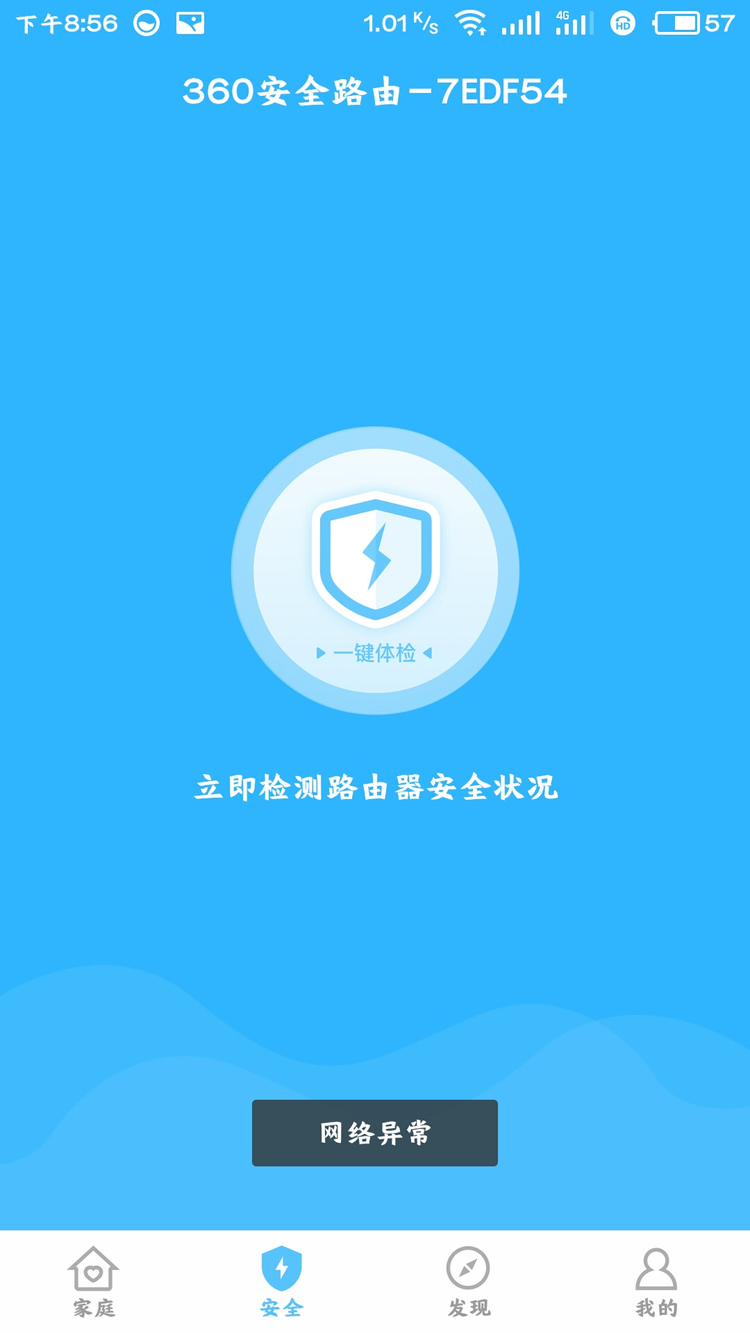
Task: Start the 一键体检 one-tap security check
Action: pos(375,571)
